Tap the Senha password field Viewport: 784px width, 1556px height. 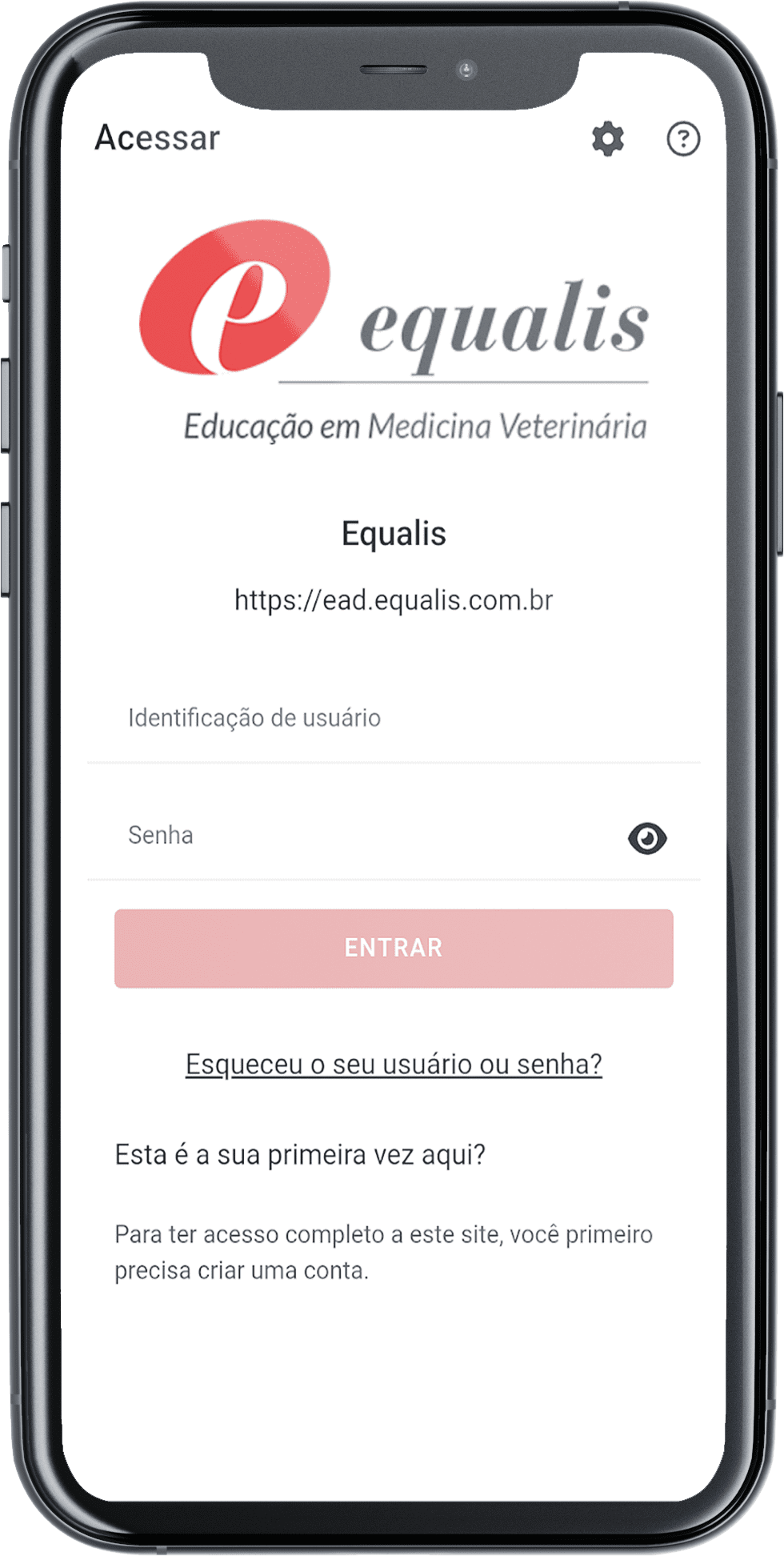click(360, 836)
